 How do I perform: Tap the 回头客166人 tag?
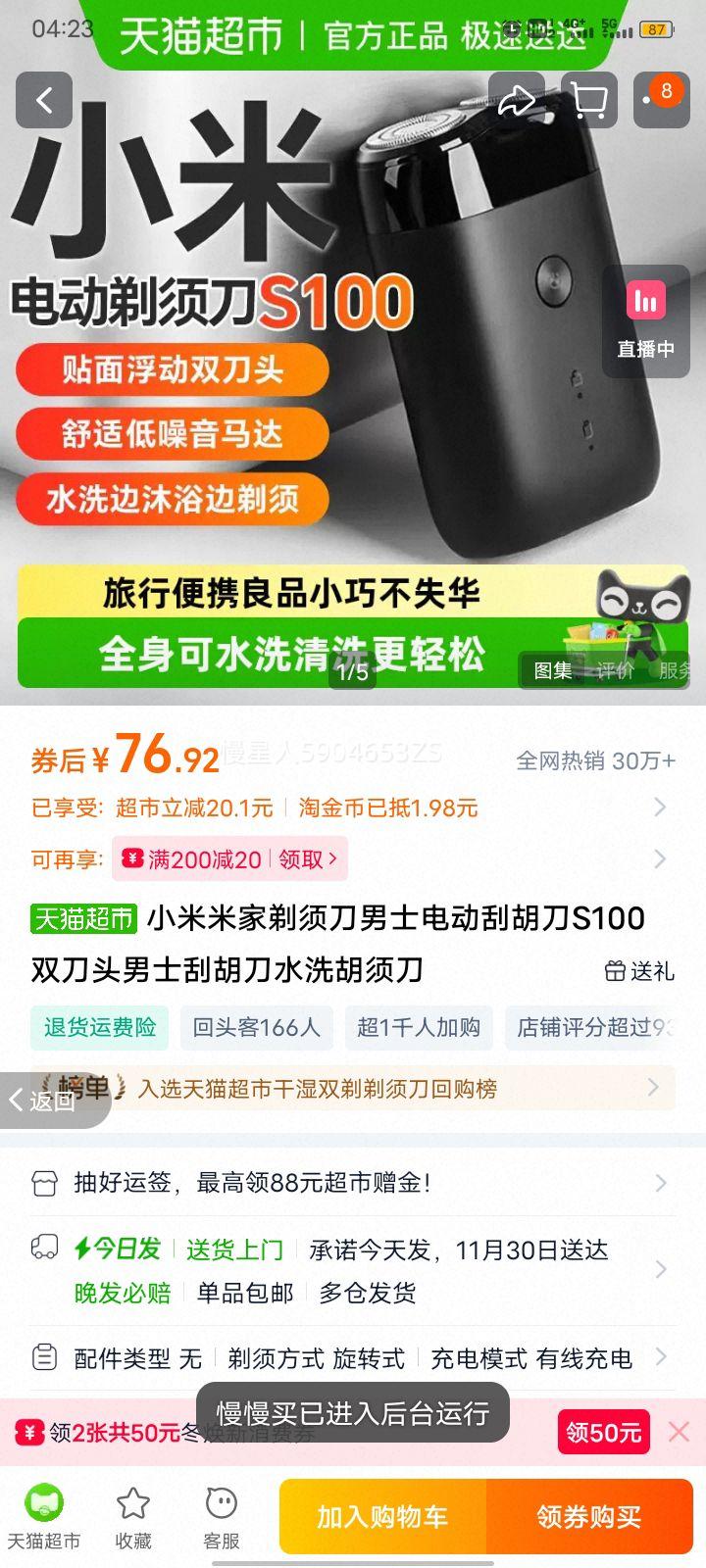tap(256, 1028)
